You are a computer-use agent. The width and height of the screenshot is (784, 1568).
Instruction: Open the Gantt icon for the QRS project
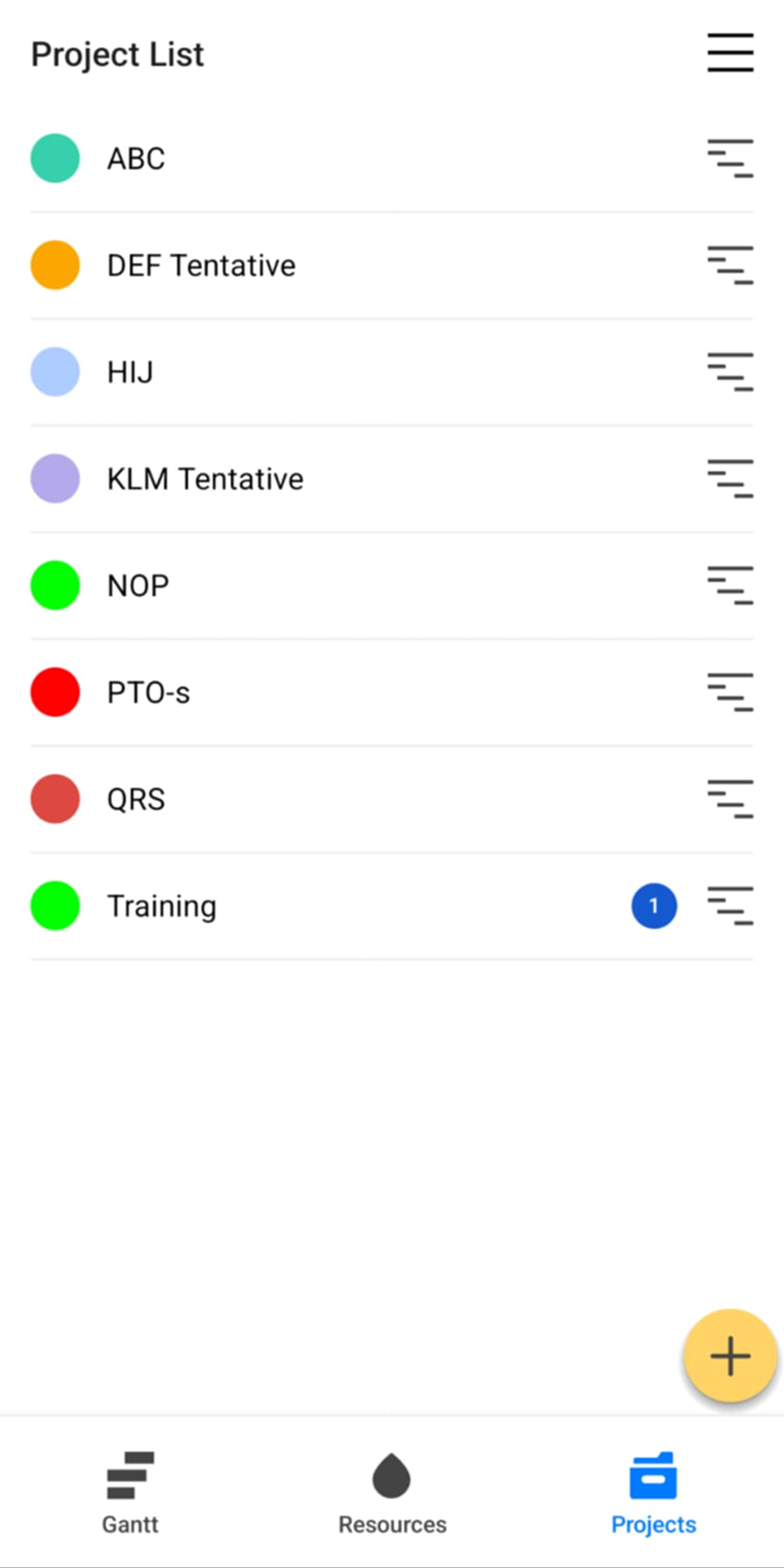pos(730,799)
